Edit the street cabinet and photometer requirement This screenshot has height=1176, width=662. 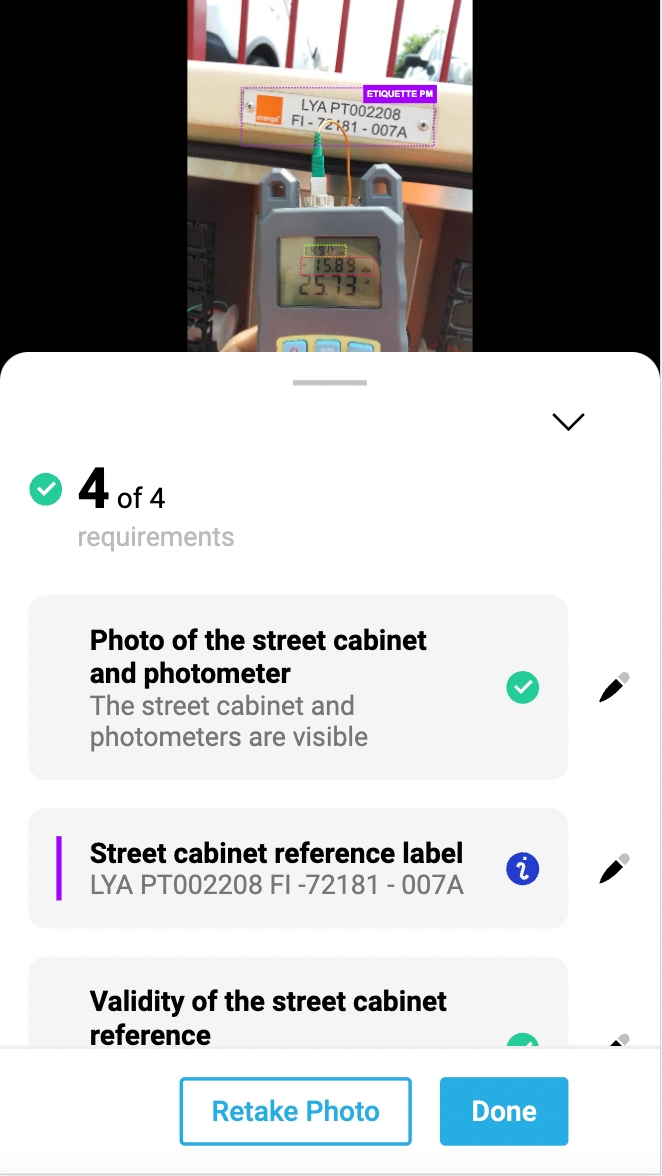(x=614, y=687)
